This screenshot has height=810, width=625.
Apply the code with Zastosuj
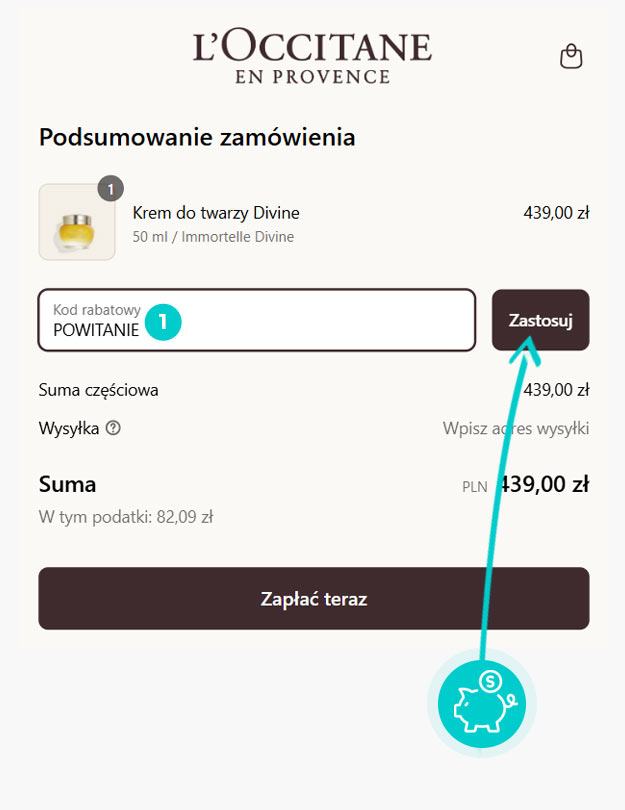pyautogui.click(x=540, y=320)
